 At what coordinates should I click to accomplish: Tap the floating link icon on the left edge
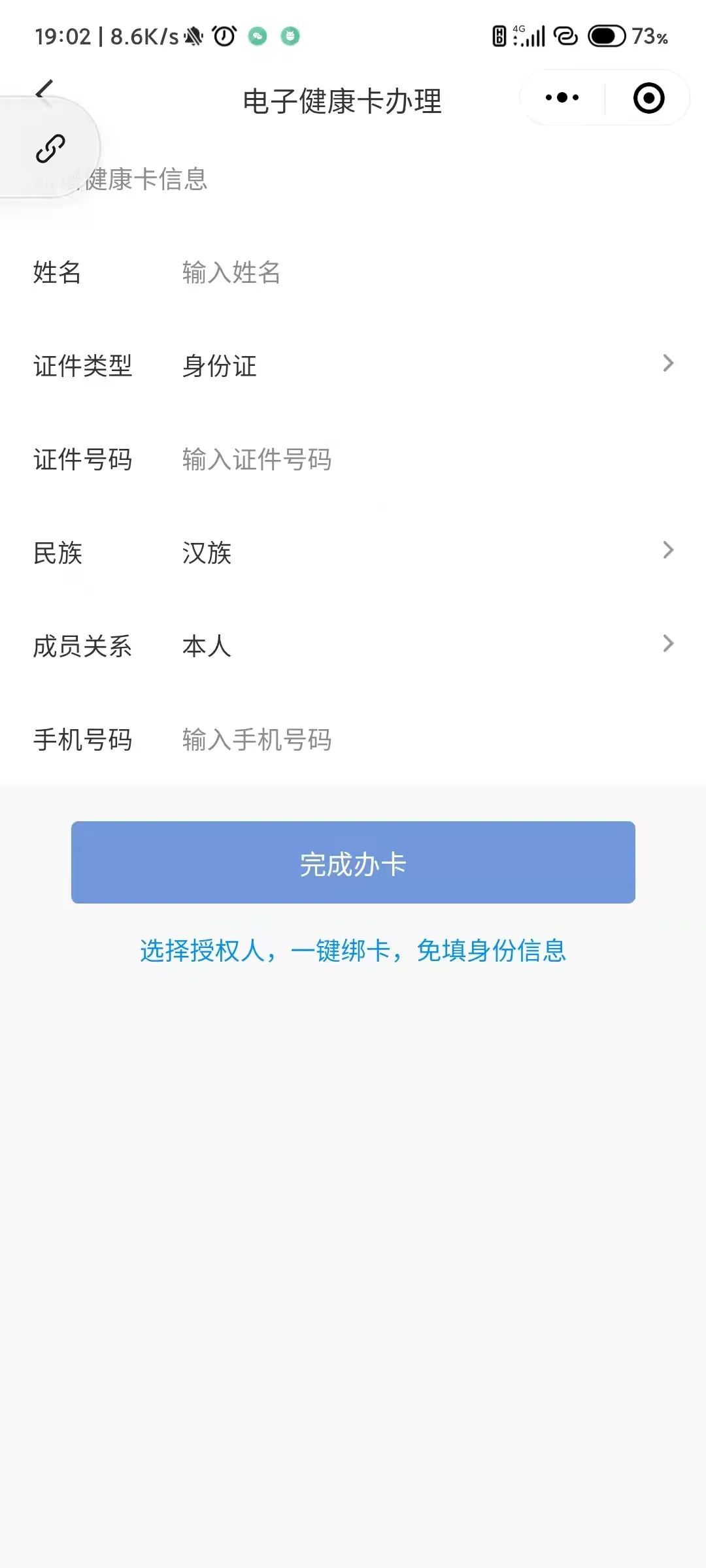49,147
